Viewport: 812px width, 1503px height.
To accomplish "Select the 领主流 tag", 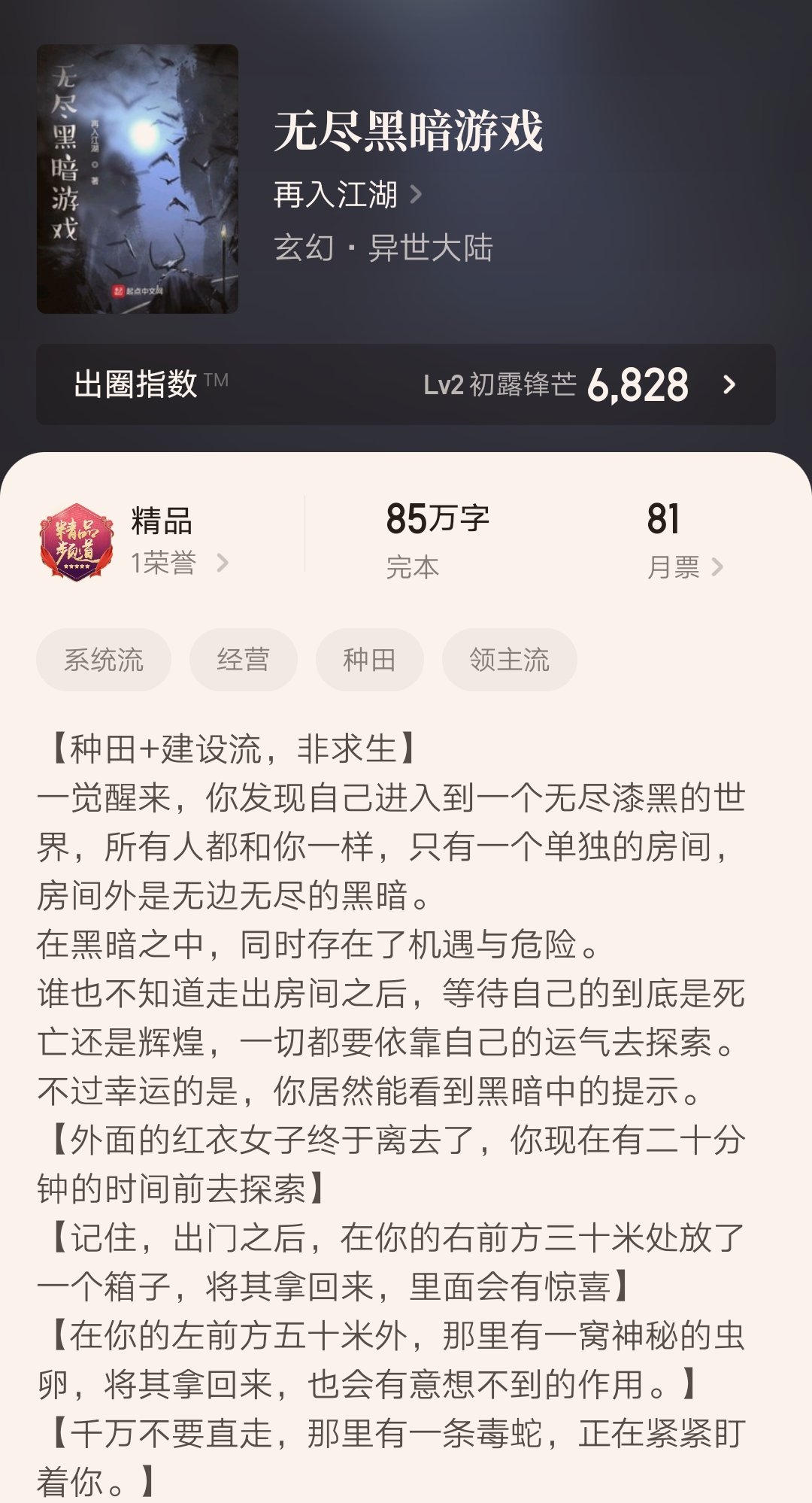I will [x=509, y=660].
